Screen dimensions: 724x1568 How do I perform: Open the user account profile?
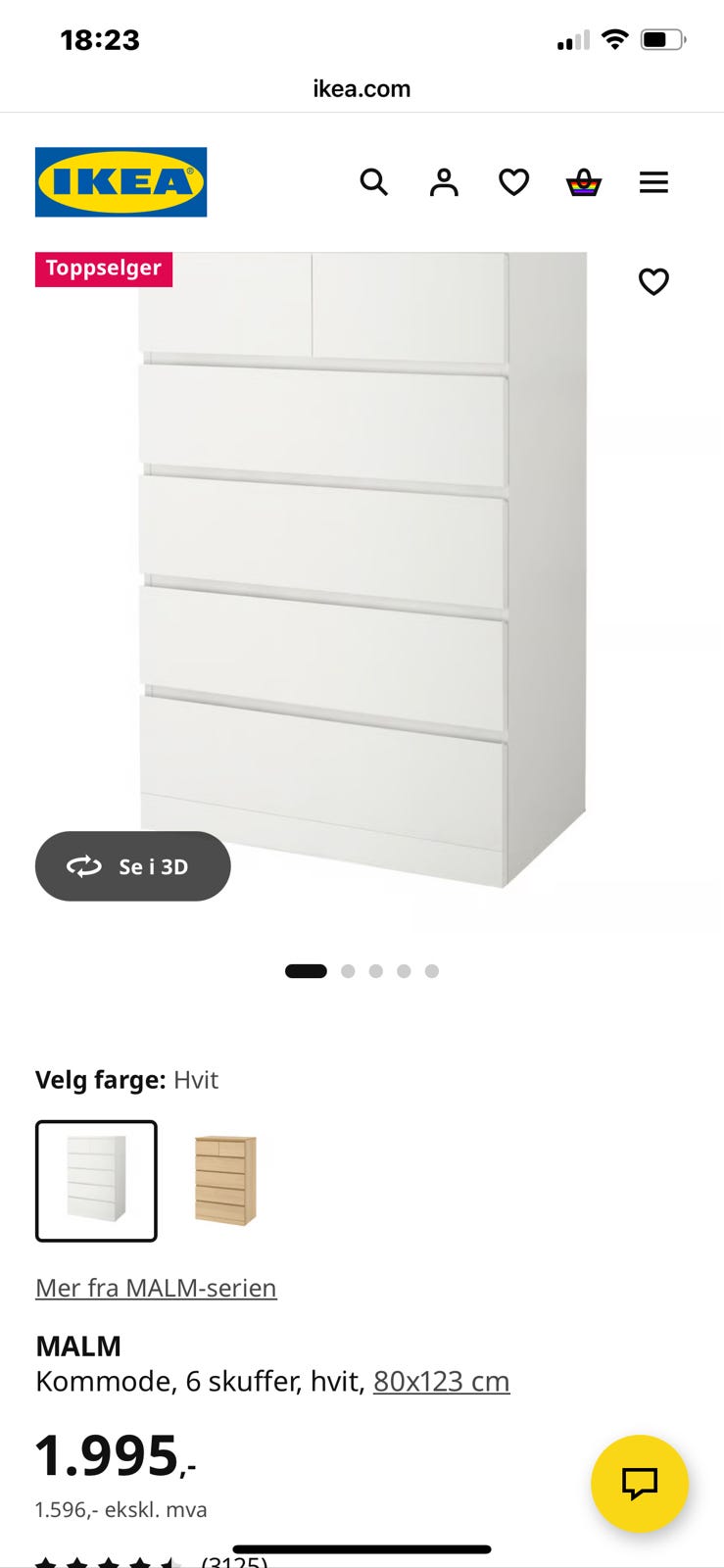click(x=444, y=182)
